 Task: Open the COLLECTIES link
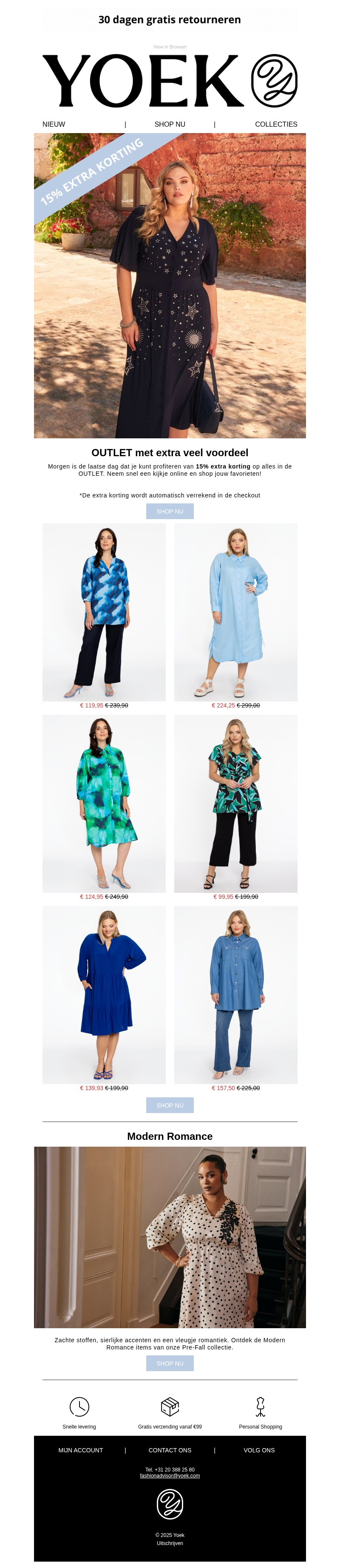[x=275, y=124]
